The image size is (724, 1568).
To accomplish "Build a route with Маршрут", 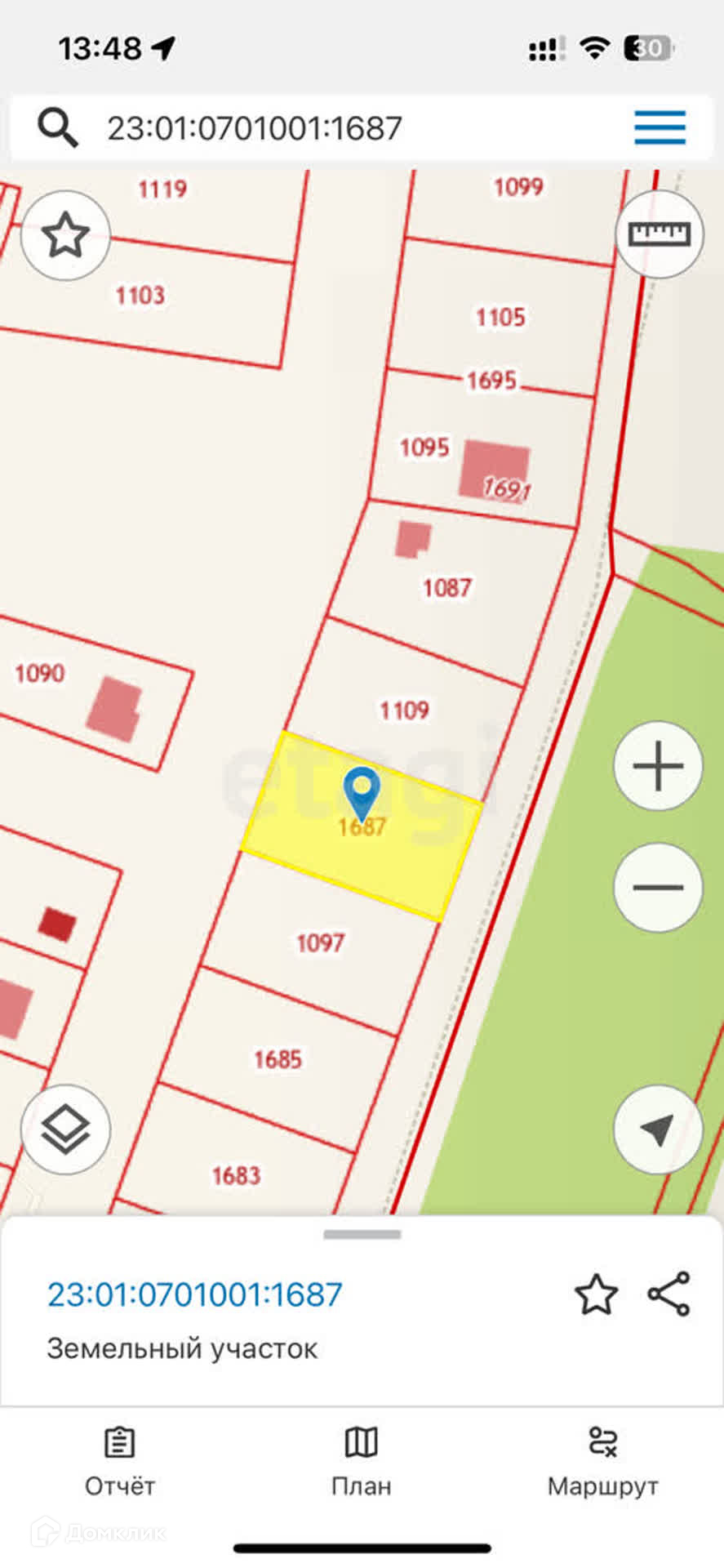I will pyautogui.click(x=602, y=1462).
